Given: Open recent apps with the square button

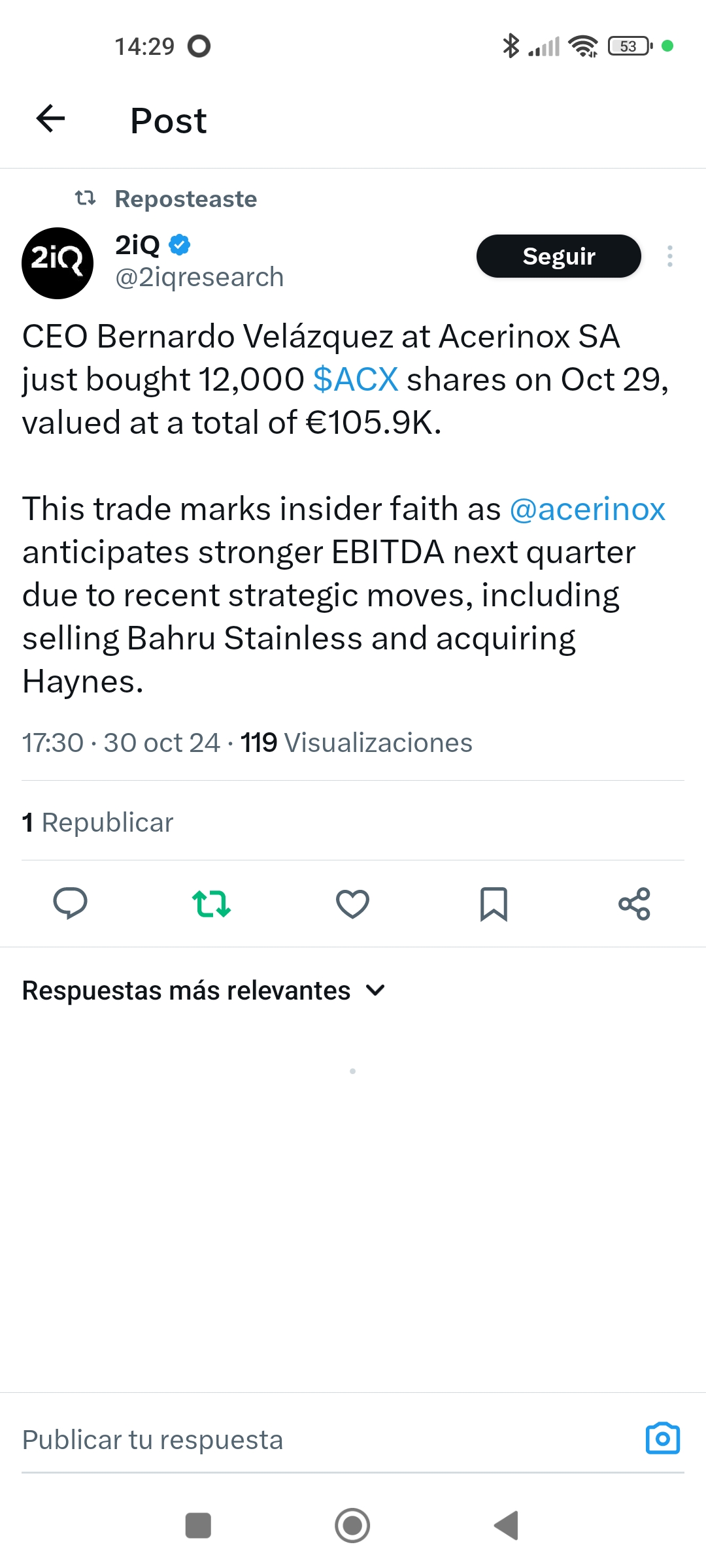Looking at the screenshot, I should pos(198,1526).
